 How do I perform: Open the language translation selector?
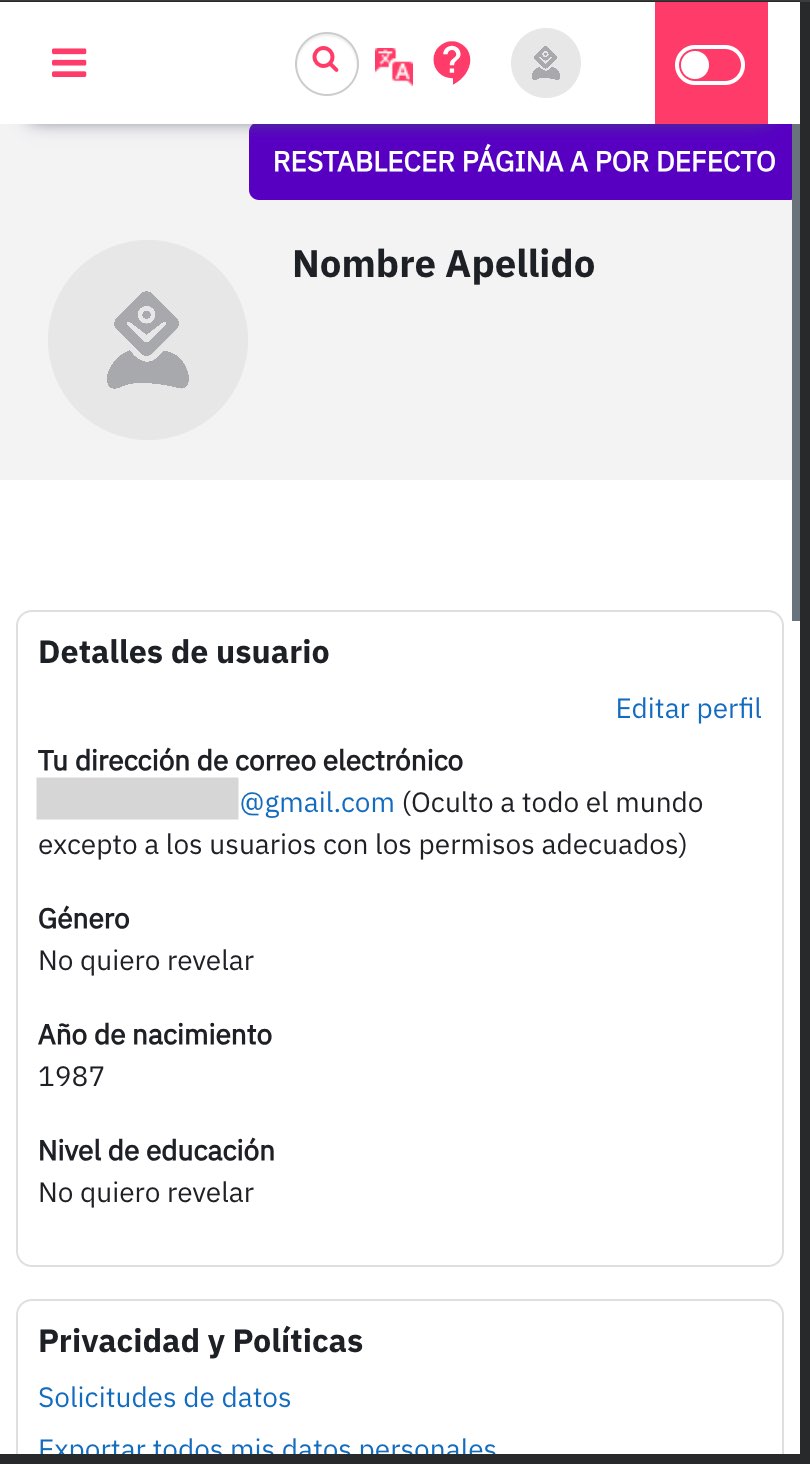(x=393, y=65)
